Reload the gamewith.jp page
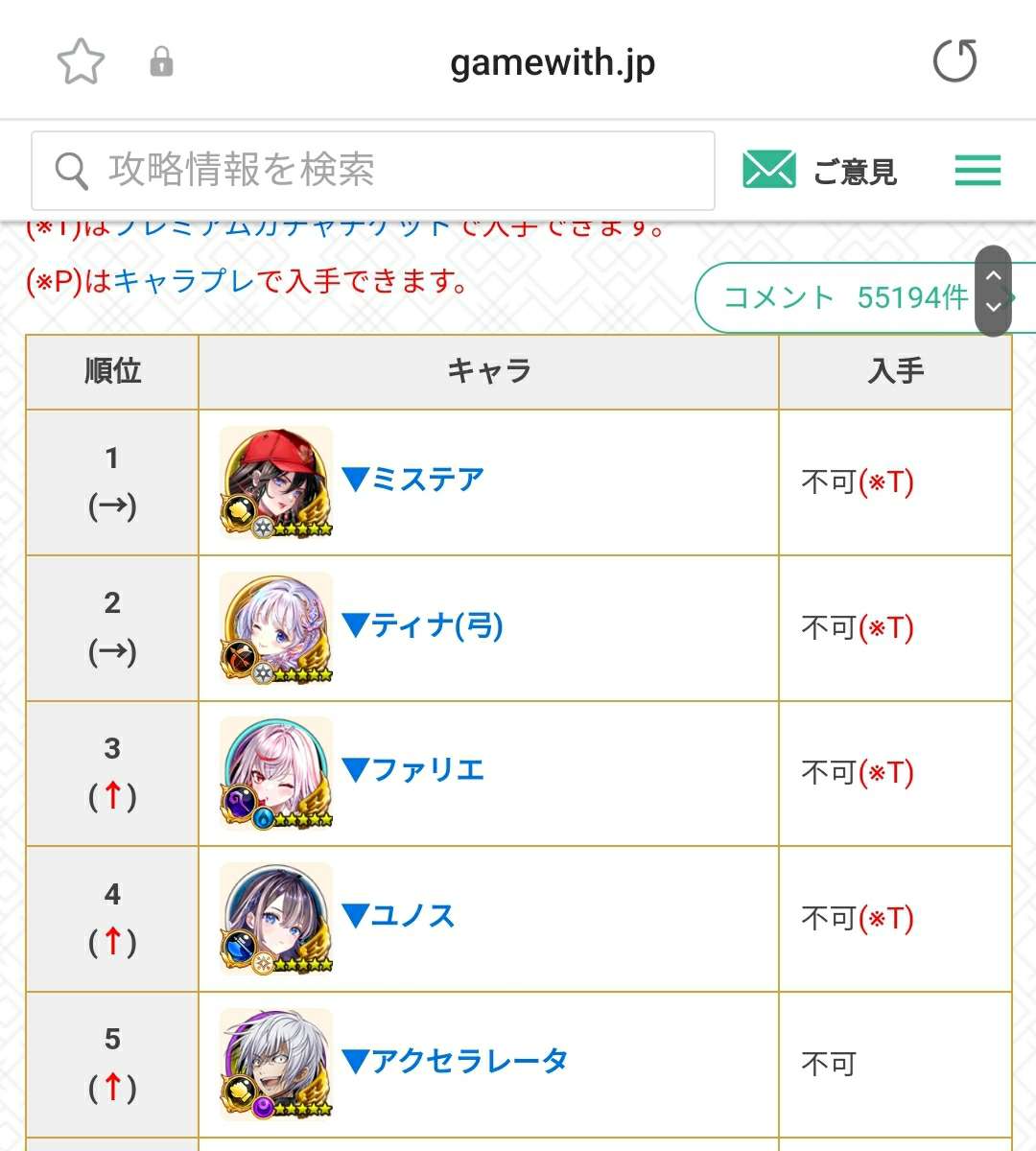The width and height of the screenshot is (1036, 1151). click(x=954, y=62)
